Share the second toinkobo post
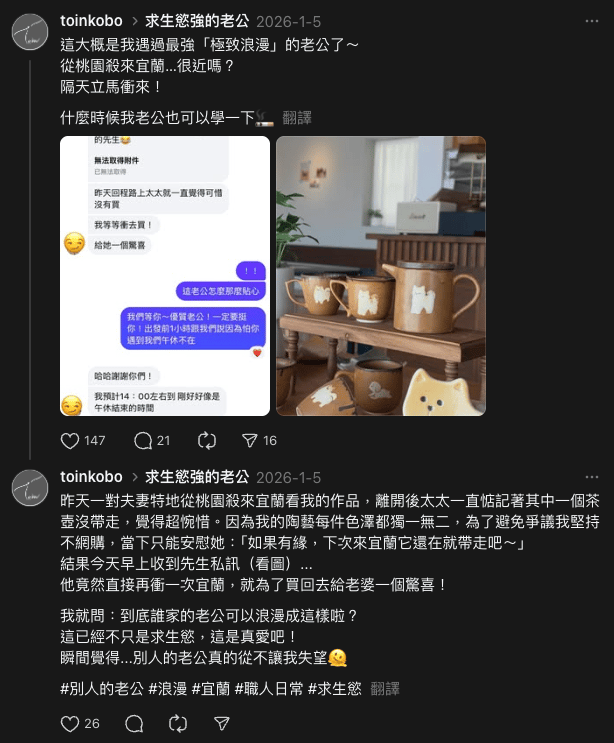614x743 pixels. [x=221, y=723]
